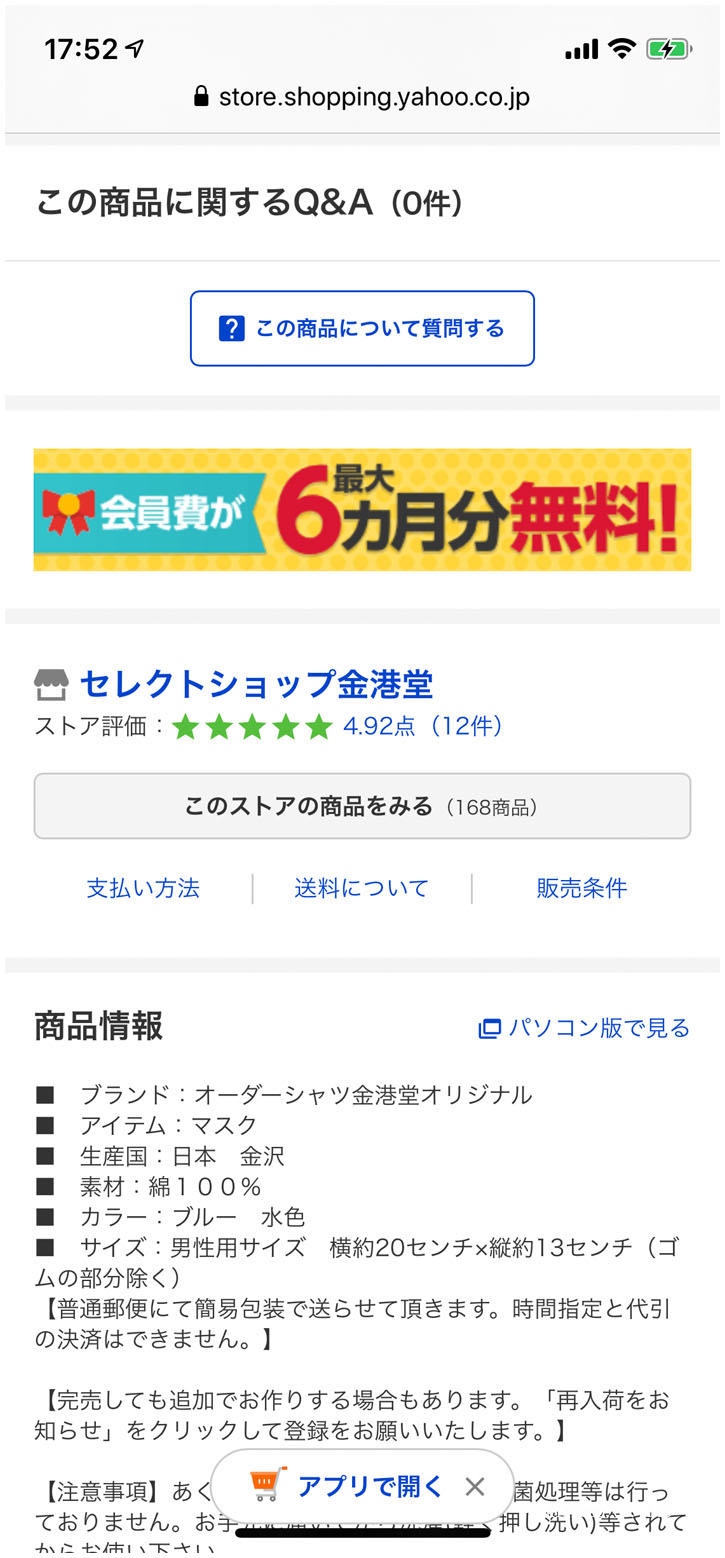Tap the この商品について質問する button
Viewport: 725px width, 1558px height.
tap(362, 329)
